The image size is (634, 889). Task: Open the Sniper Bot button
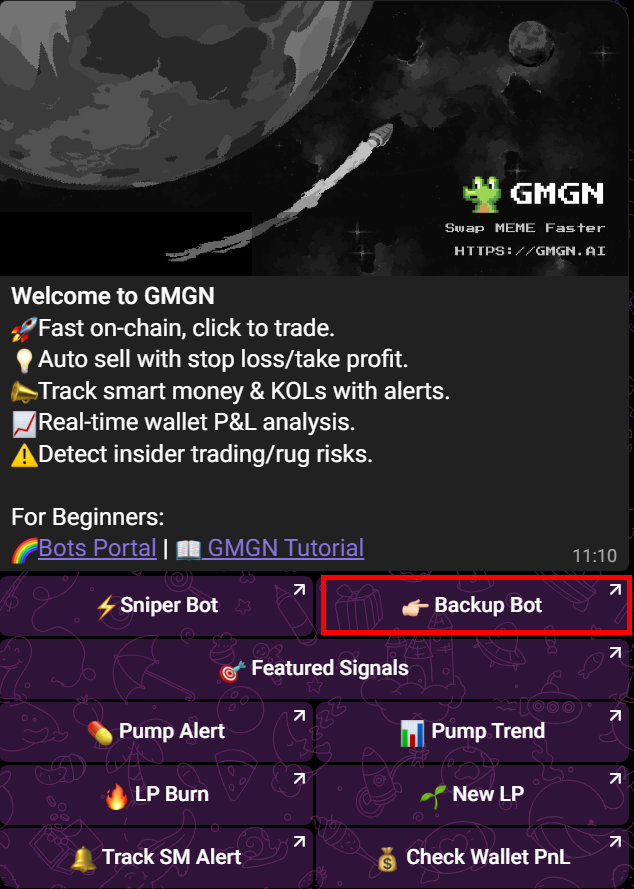click(x=157, y=605)
